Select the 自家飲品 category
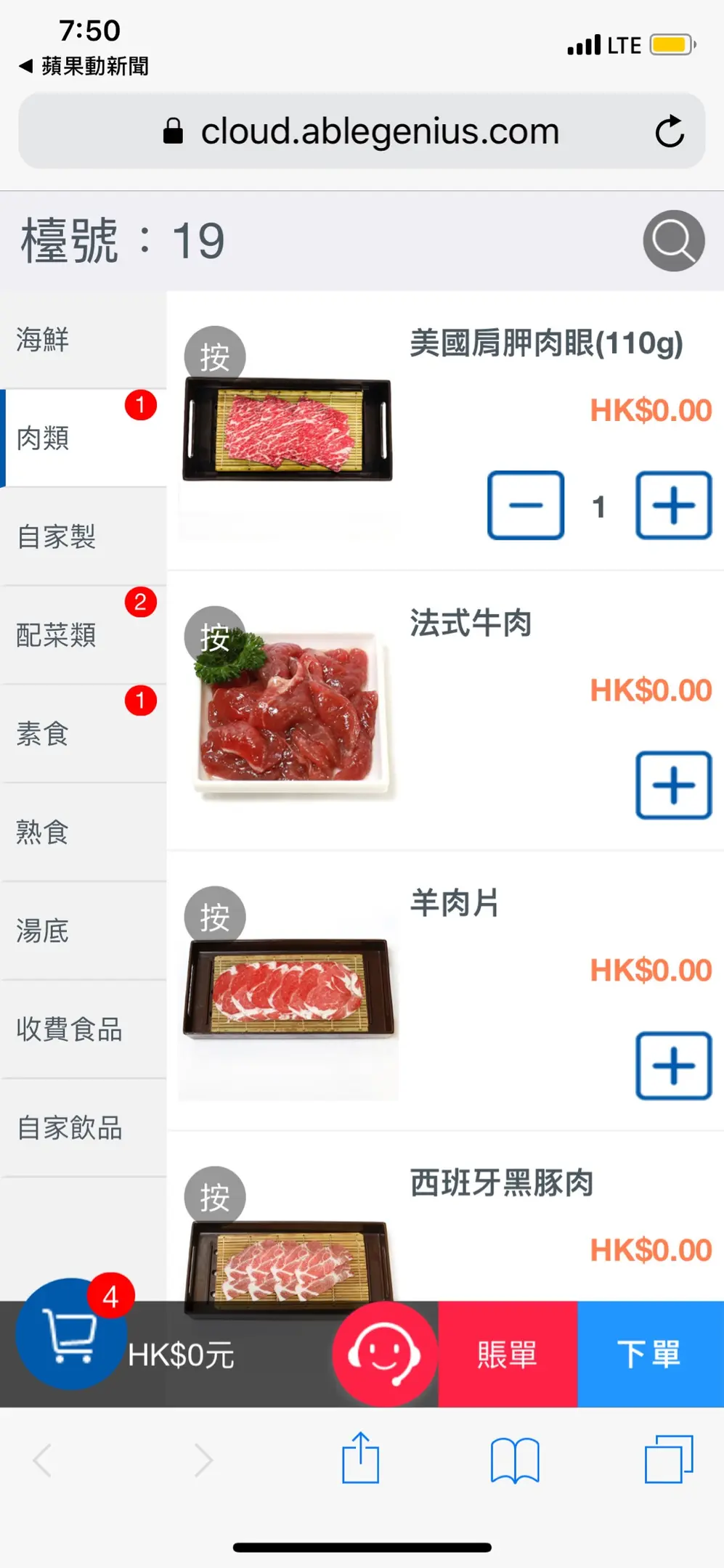 tap(83, 1128)
